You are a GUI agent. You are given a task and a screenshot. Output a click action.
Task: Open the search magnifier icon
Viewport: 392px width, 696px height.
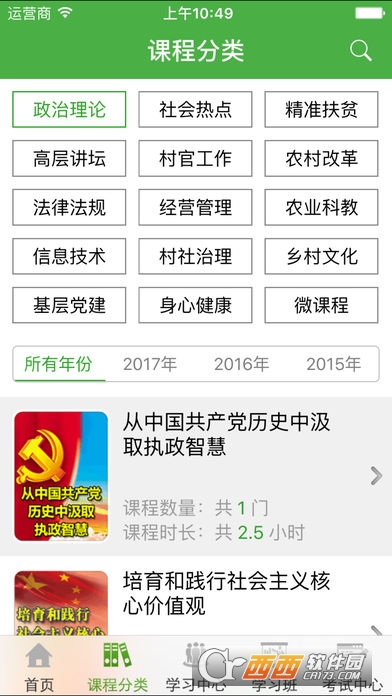[360, 51]
